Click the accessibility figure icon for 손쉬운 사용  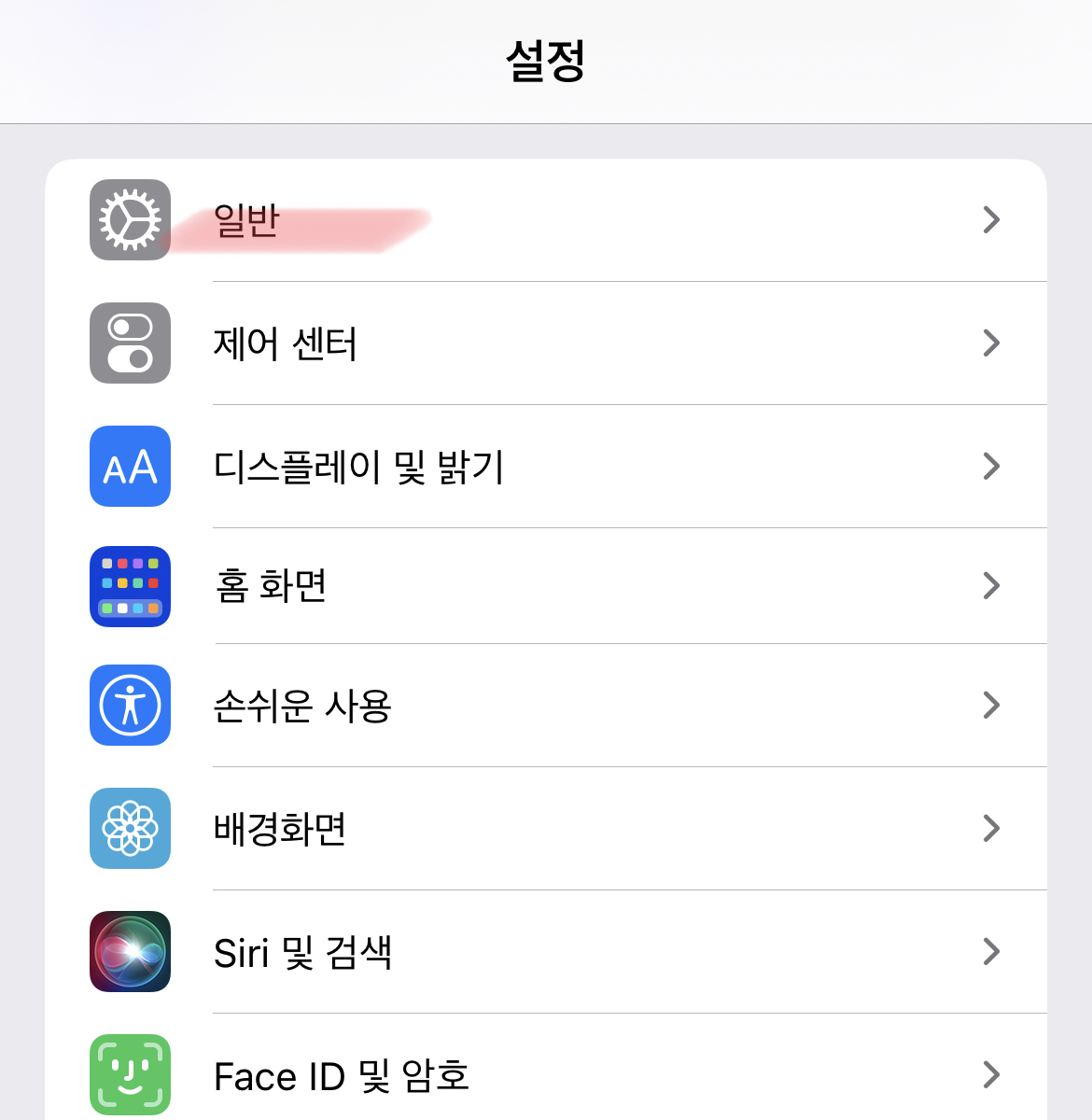click(130, 706)
